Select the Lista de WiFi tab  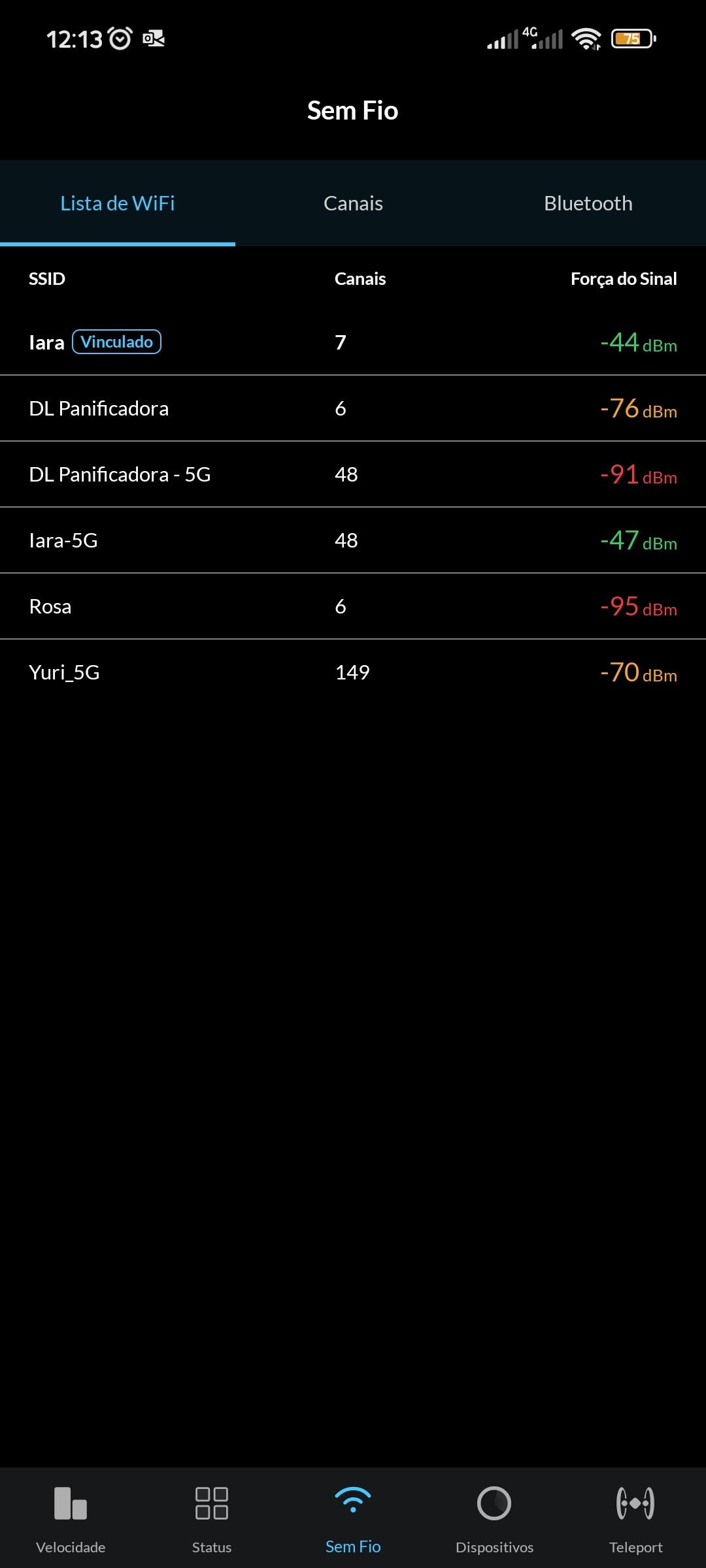point(118,203)
